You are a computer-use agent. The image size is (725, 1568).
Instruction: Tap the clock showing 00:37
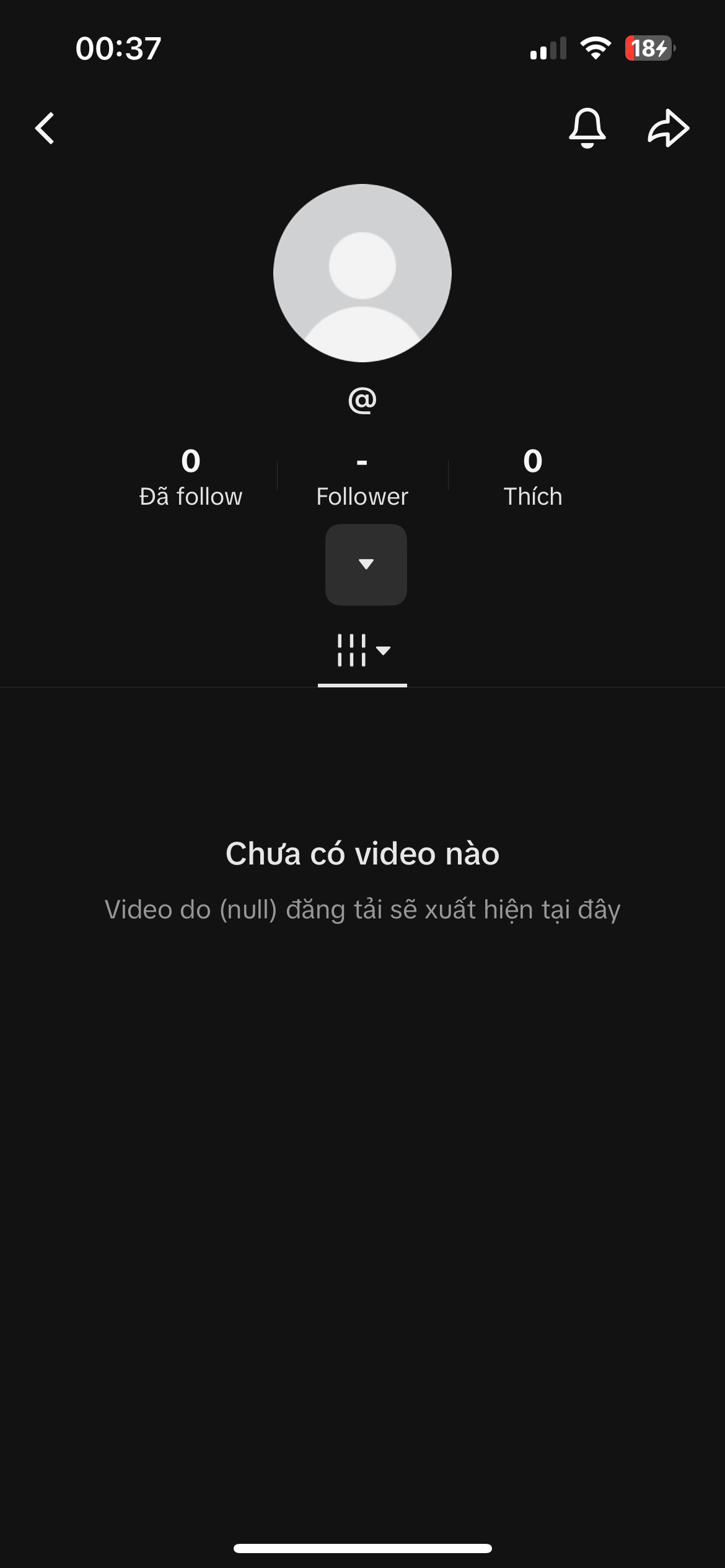pyautogui.click(x=118, y=48)
